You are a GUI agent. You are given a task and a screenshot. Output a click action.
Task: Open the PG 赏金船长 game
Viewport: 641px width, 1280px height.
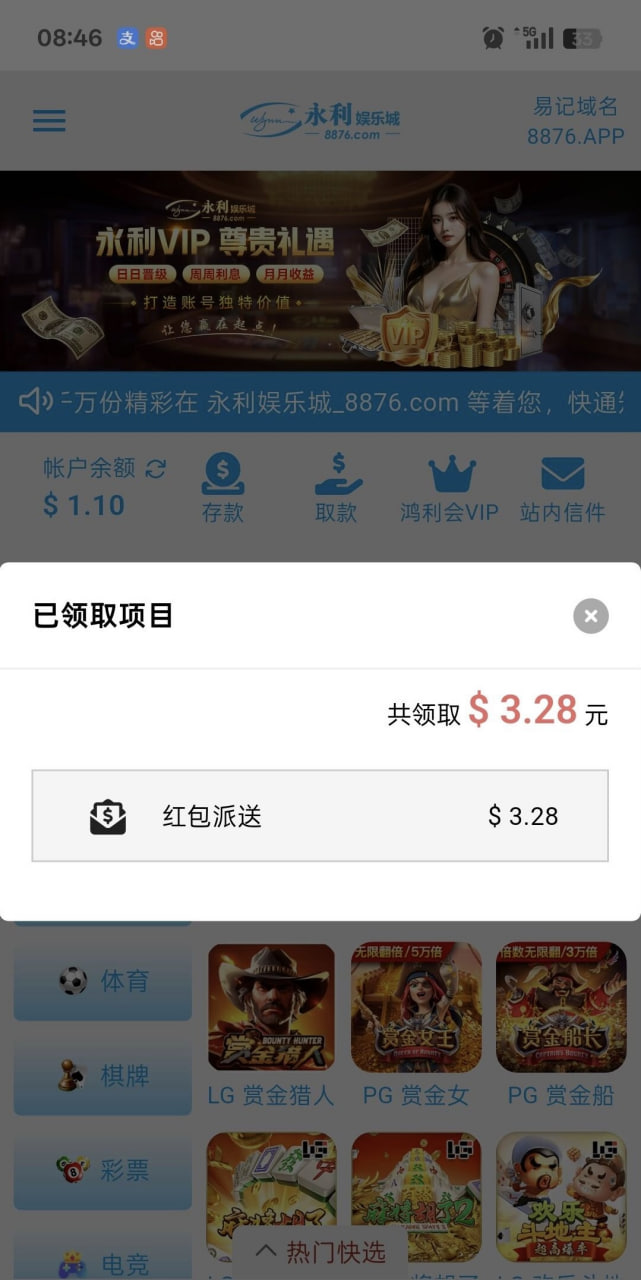[x=560, y=1008]
